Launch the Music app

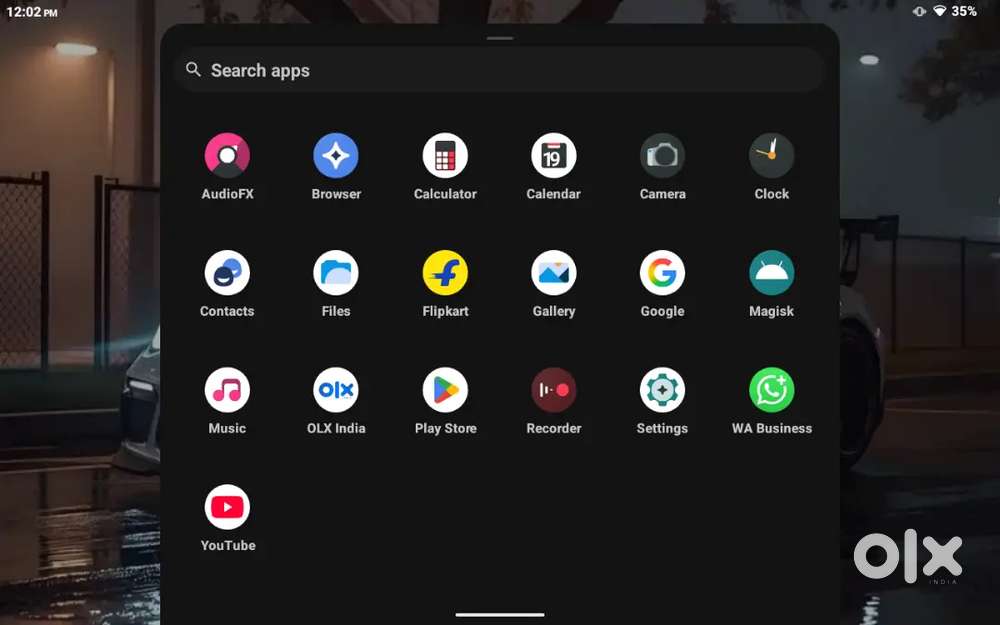[x=227, y=390]
